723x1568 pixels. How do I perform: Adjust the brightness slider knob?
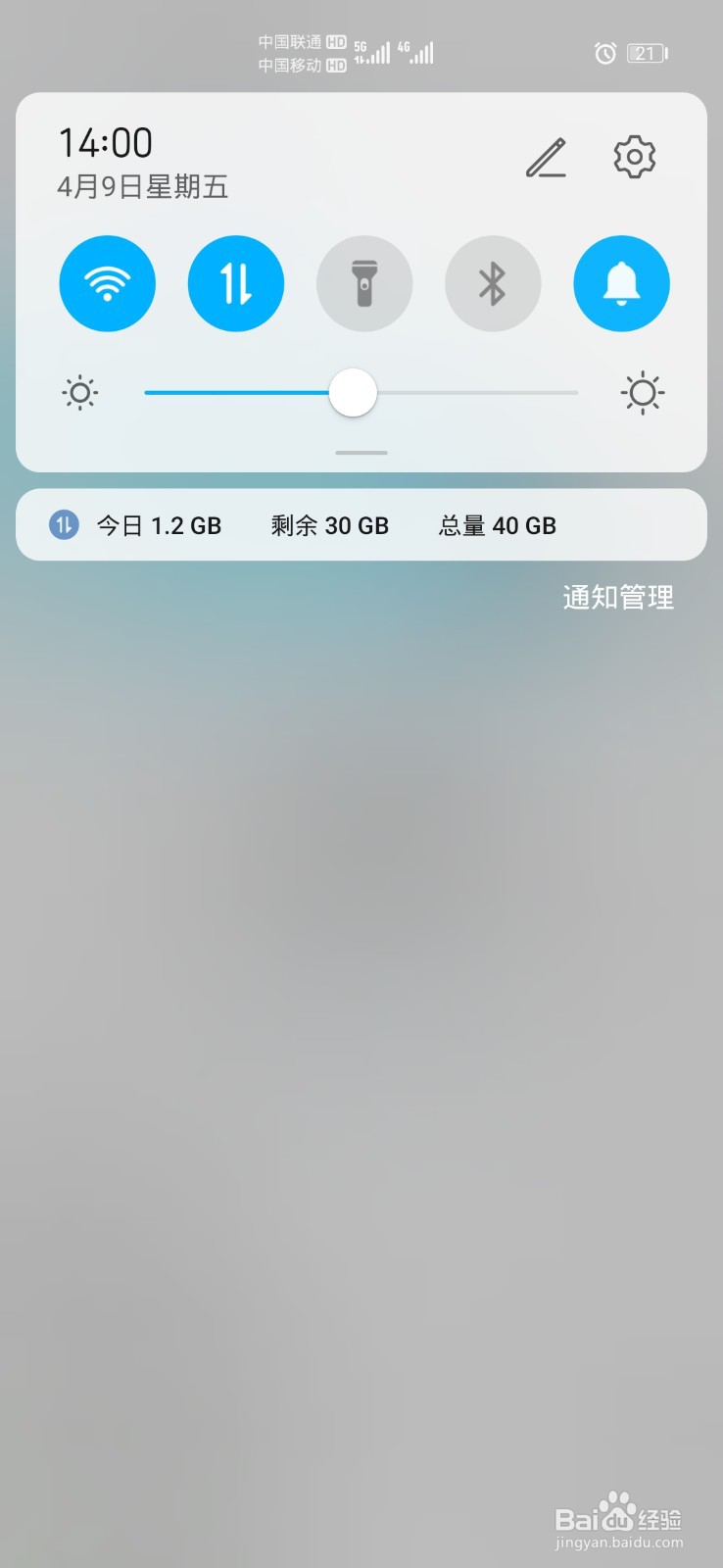click(x=353, y=392)
